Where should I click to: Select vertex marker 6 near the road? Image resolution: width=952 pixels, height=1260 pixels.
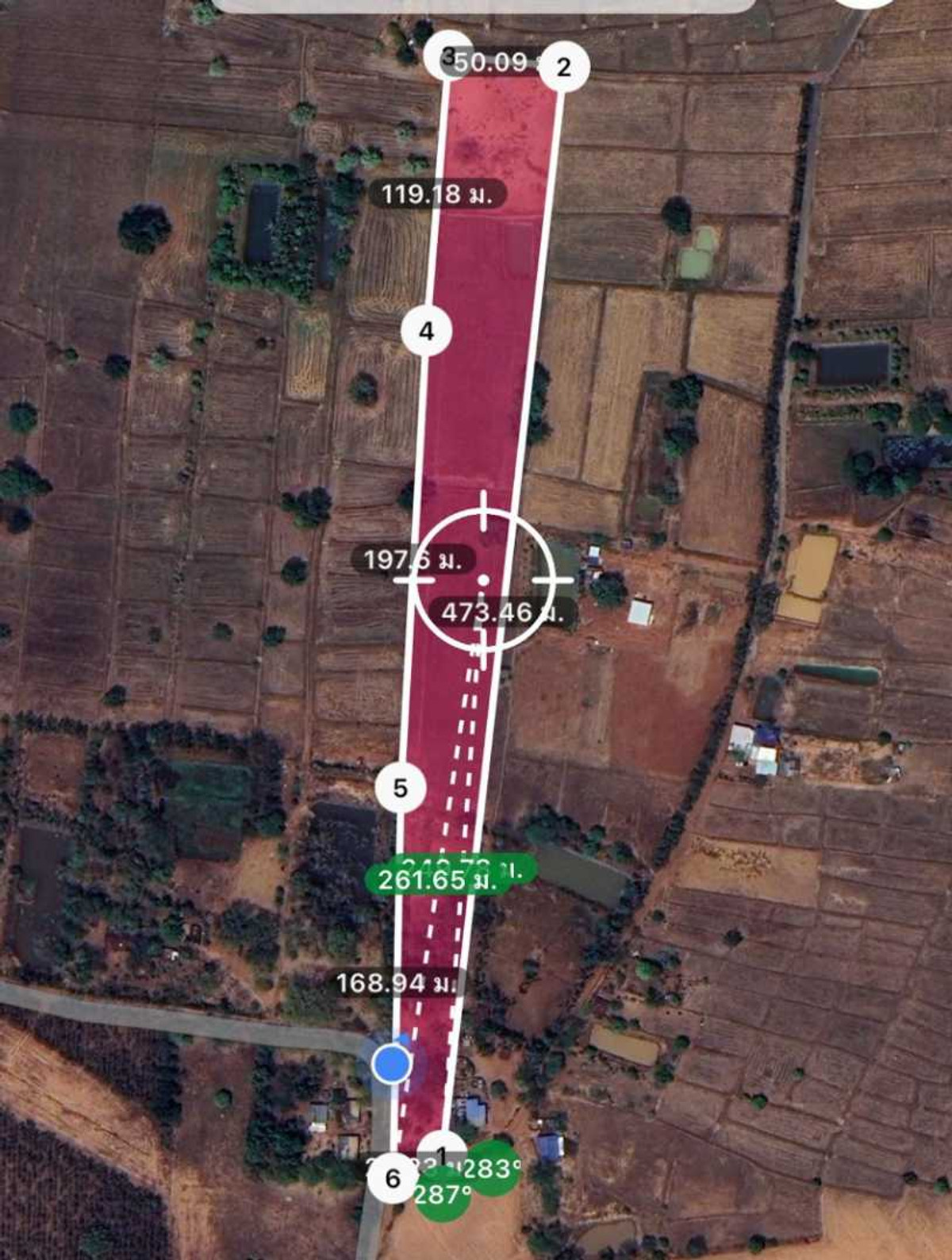(392, 1179)
